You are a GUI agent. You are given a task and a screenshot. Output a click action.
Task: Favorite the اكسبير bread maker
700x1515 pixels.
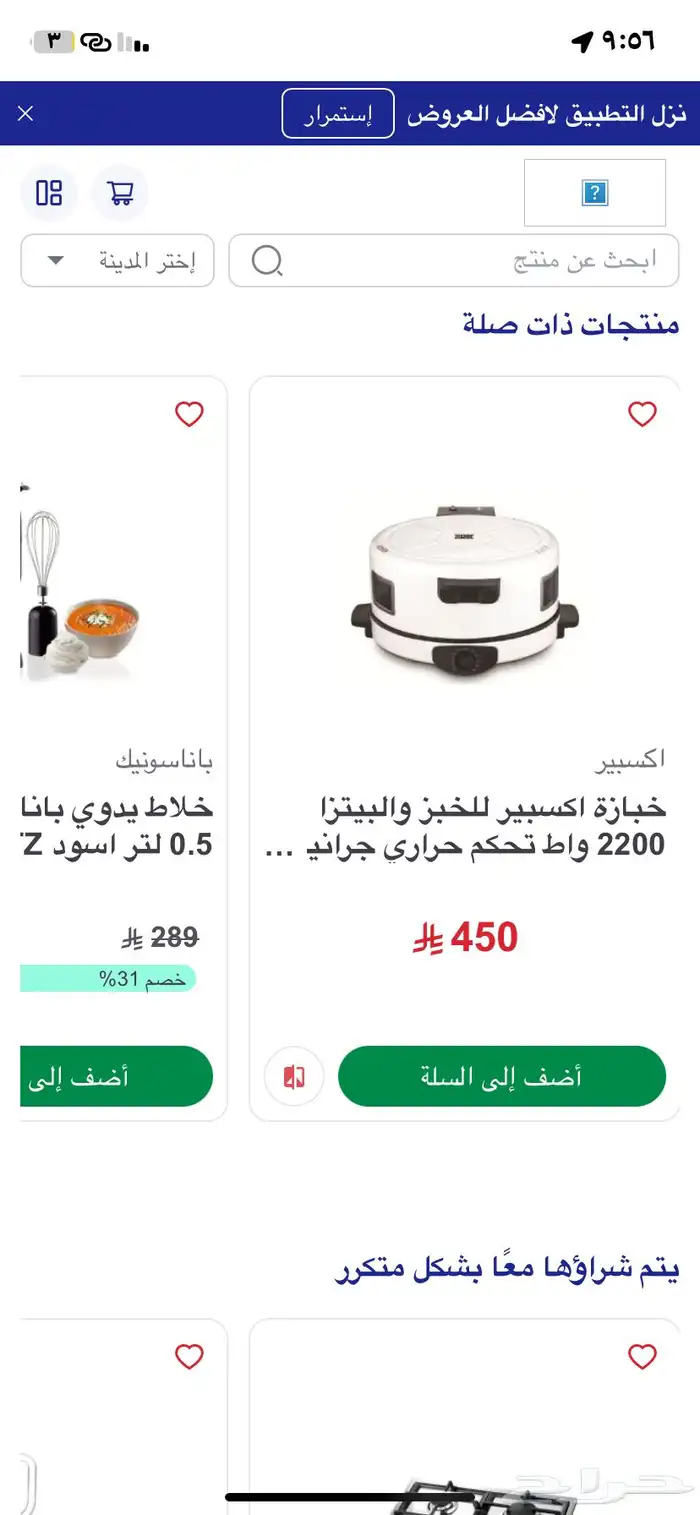(641, 413)
